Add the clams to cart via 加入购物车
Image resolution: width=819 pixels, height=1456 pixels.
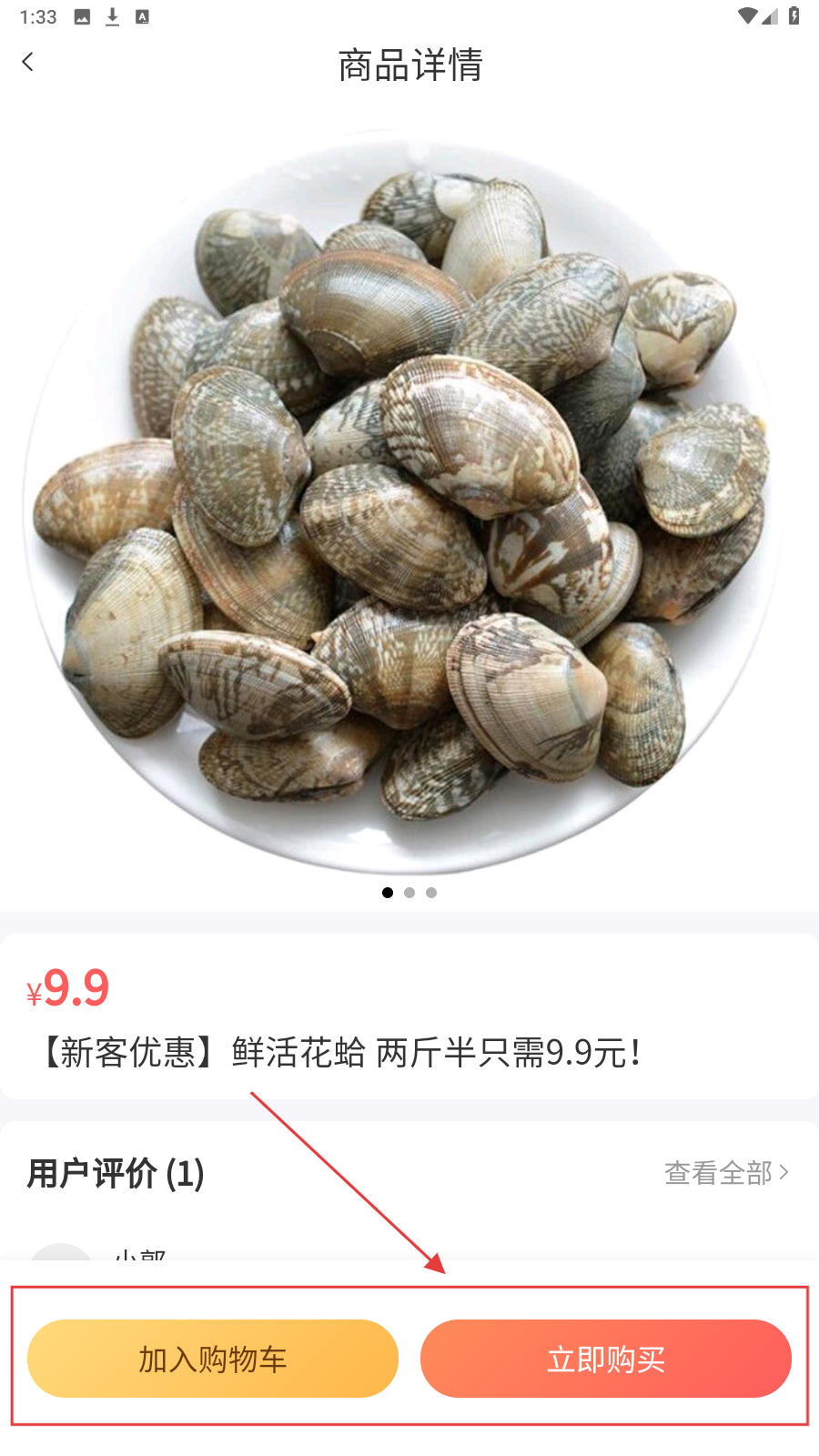(x=213, y=1359)
